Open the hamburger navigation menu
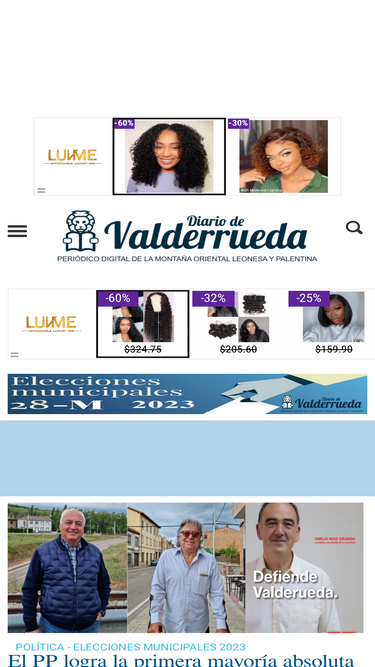Screen dimensions: 375x667 (17, 231)
